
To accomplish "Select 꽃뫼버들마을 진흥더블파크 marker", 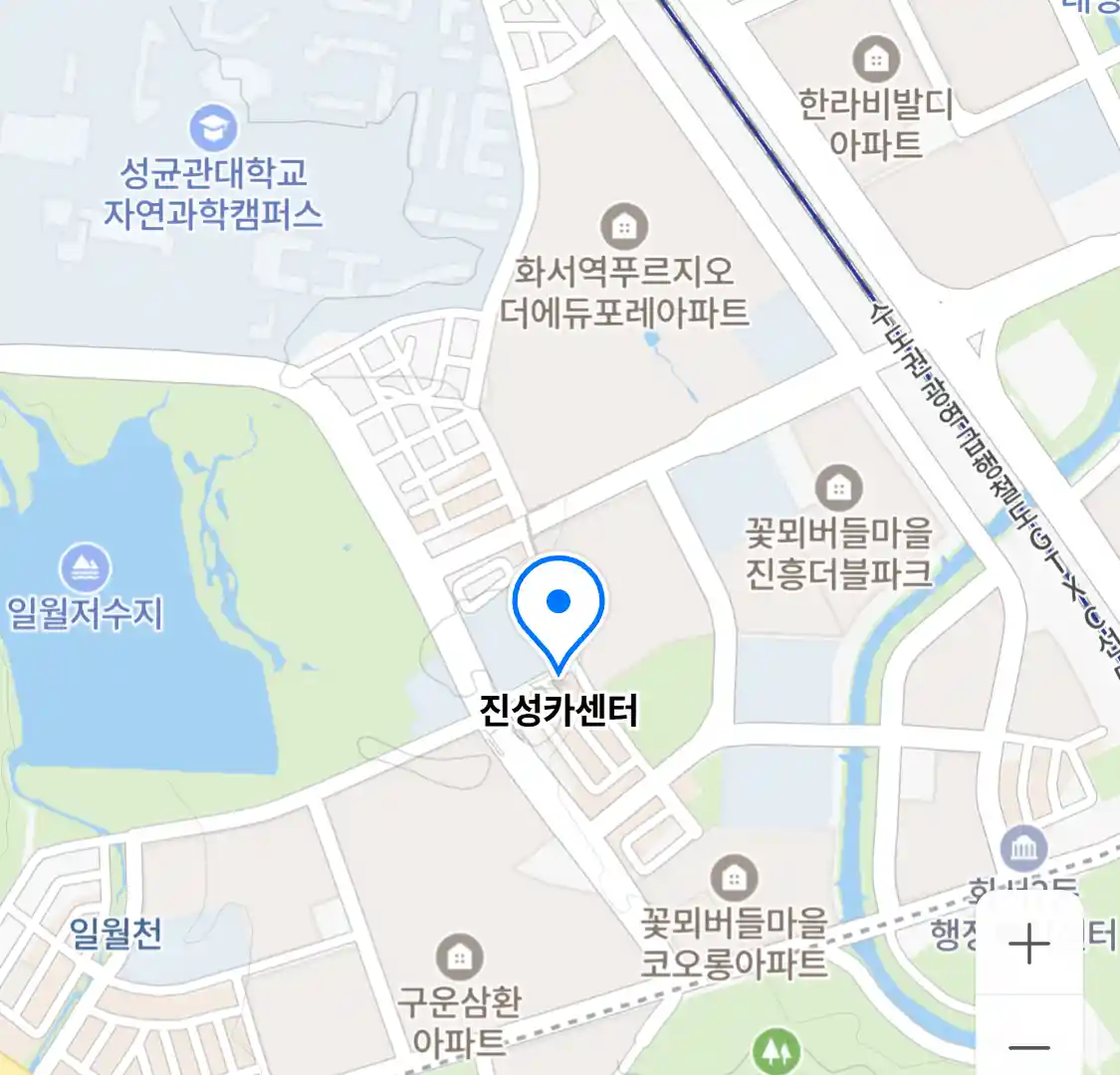I will click(x=839, y=488).
